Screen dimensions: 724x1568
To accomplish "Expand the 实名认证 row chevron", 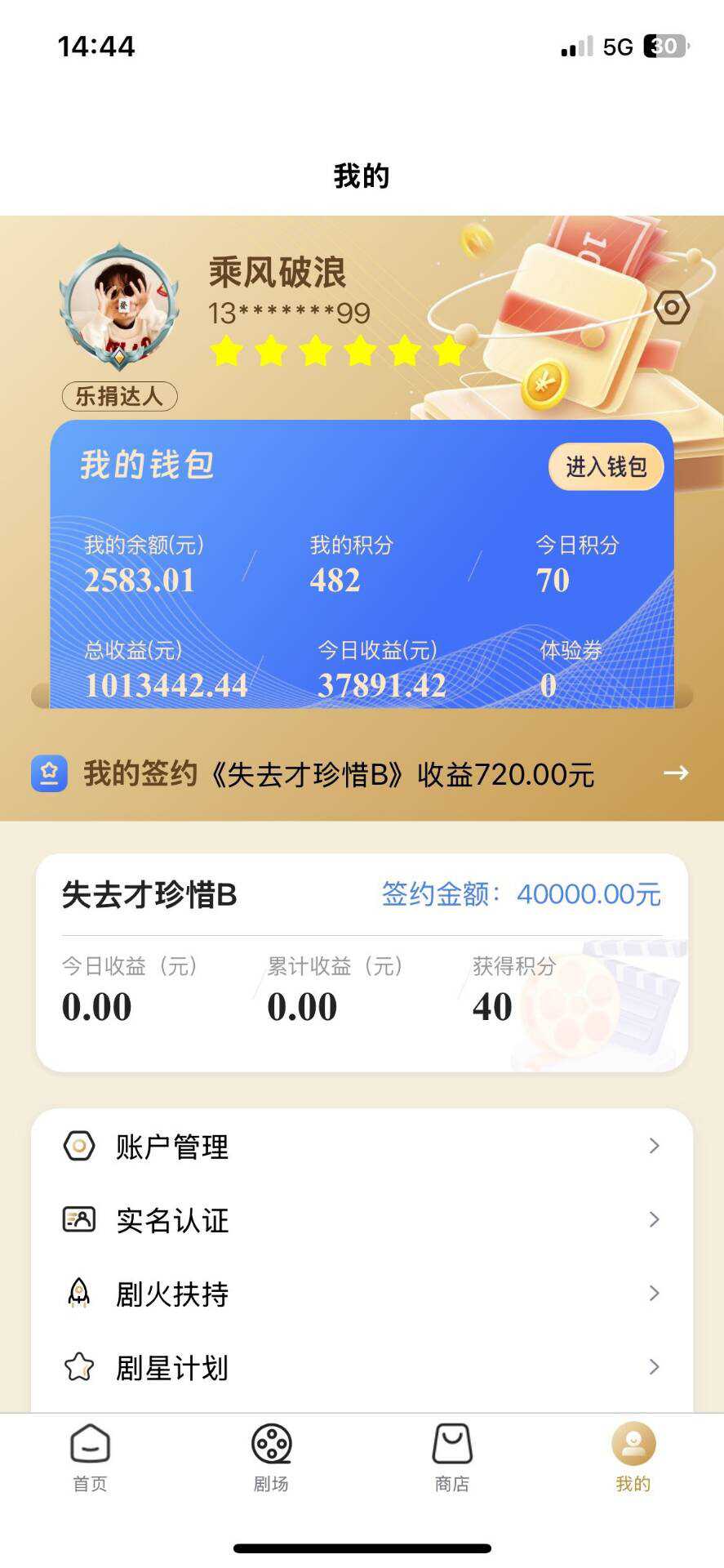I will 654,1219.
